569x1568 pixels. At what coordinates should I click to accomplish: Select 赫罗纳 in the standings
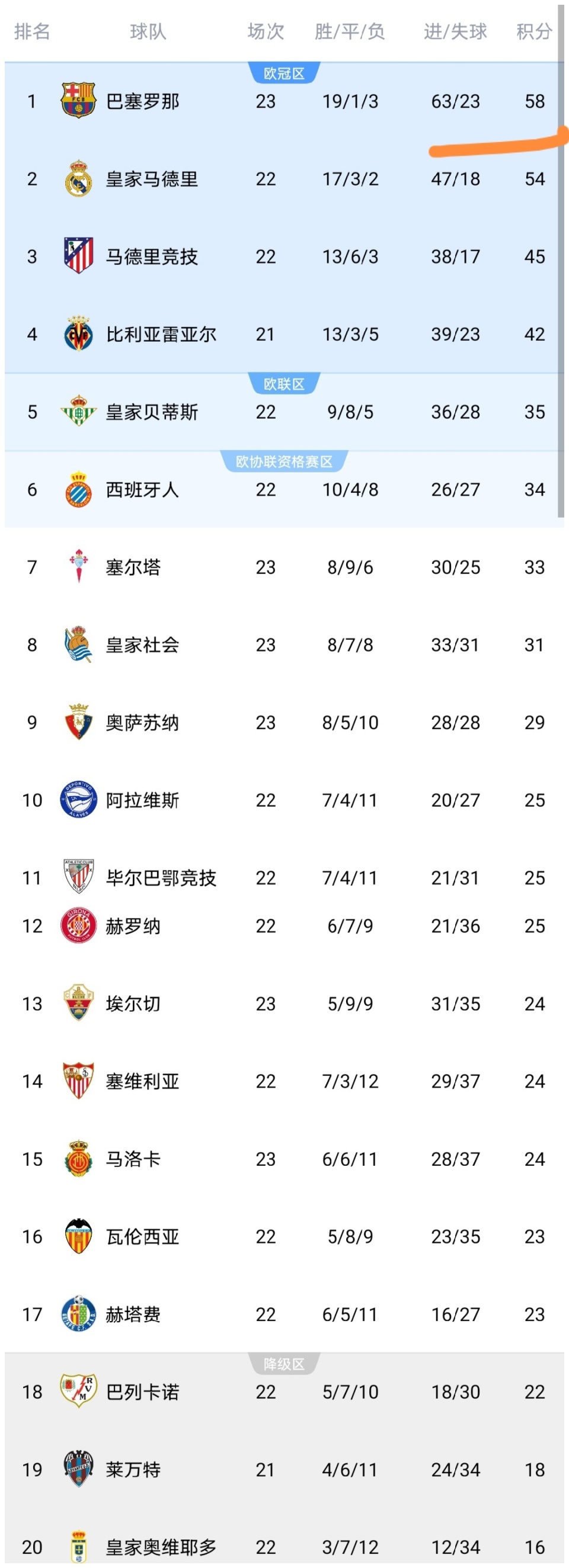pyautogui.click(x=133, y=926)
